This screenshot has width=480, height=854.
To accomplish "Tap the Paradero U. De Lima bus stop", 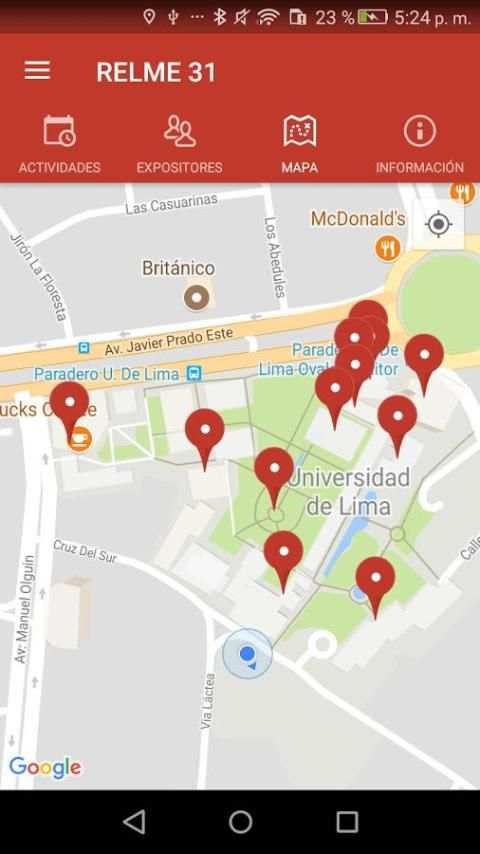I will (195, 374).
